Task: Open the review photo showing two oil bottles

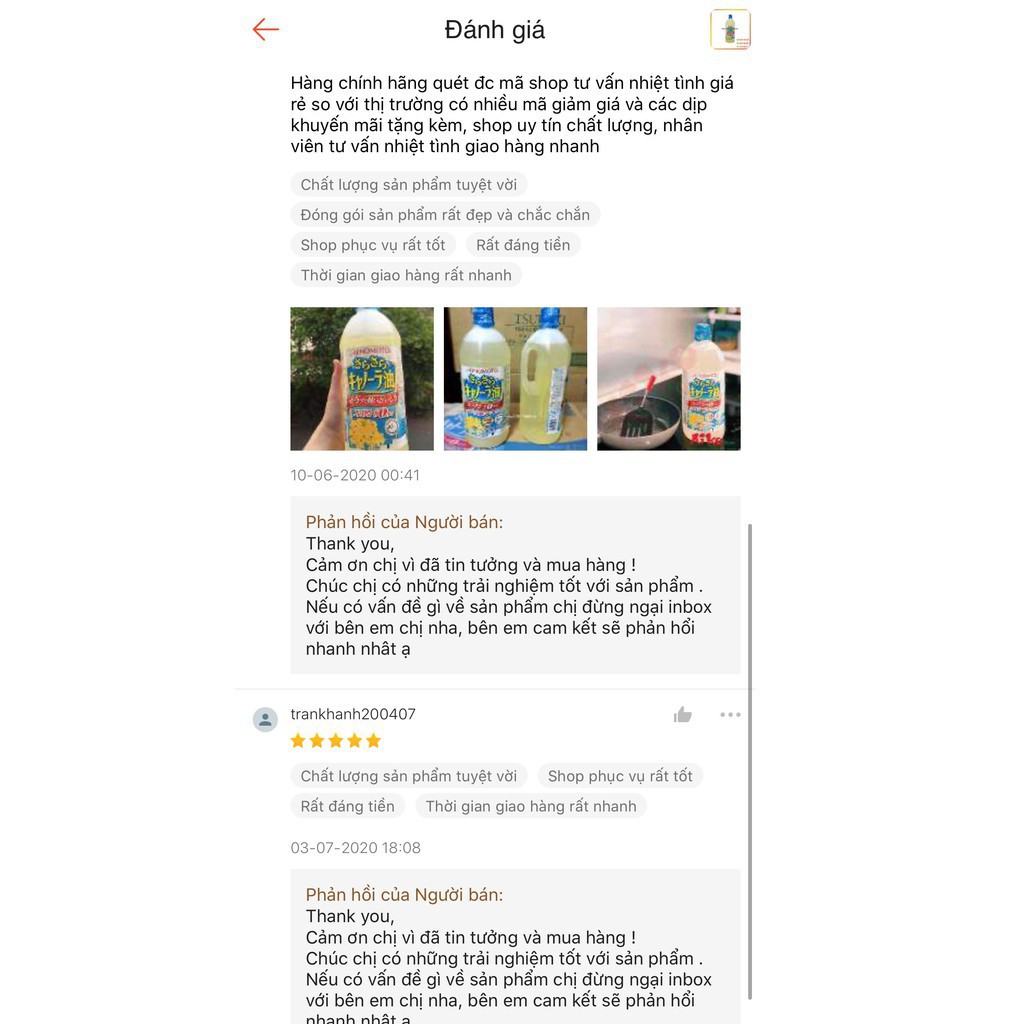Action: click(515, 379)
